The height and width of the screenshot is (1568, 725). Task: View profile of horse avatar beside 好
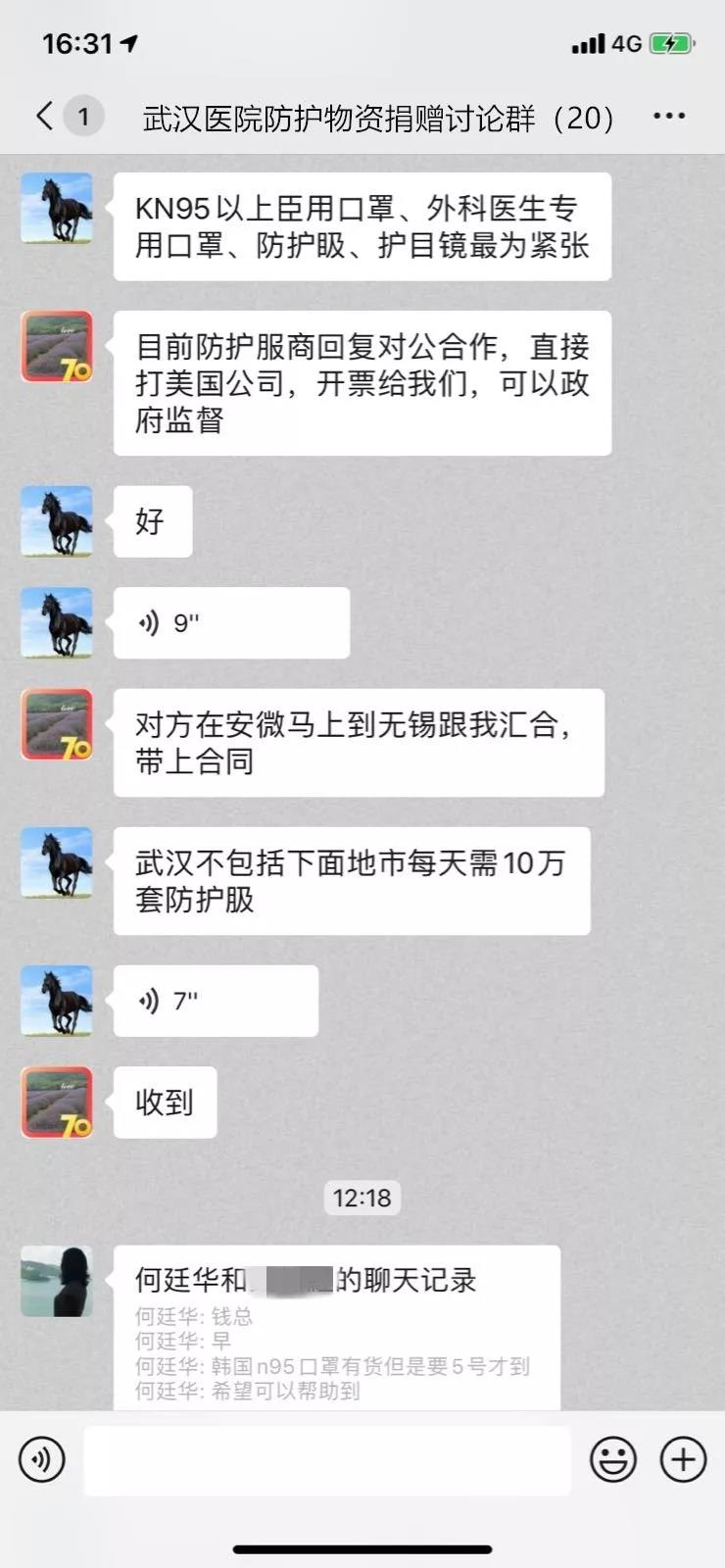point(57,521)
